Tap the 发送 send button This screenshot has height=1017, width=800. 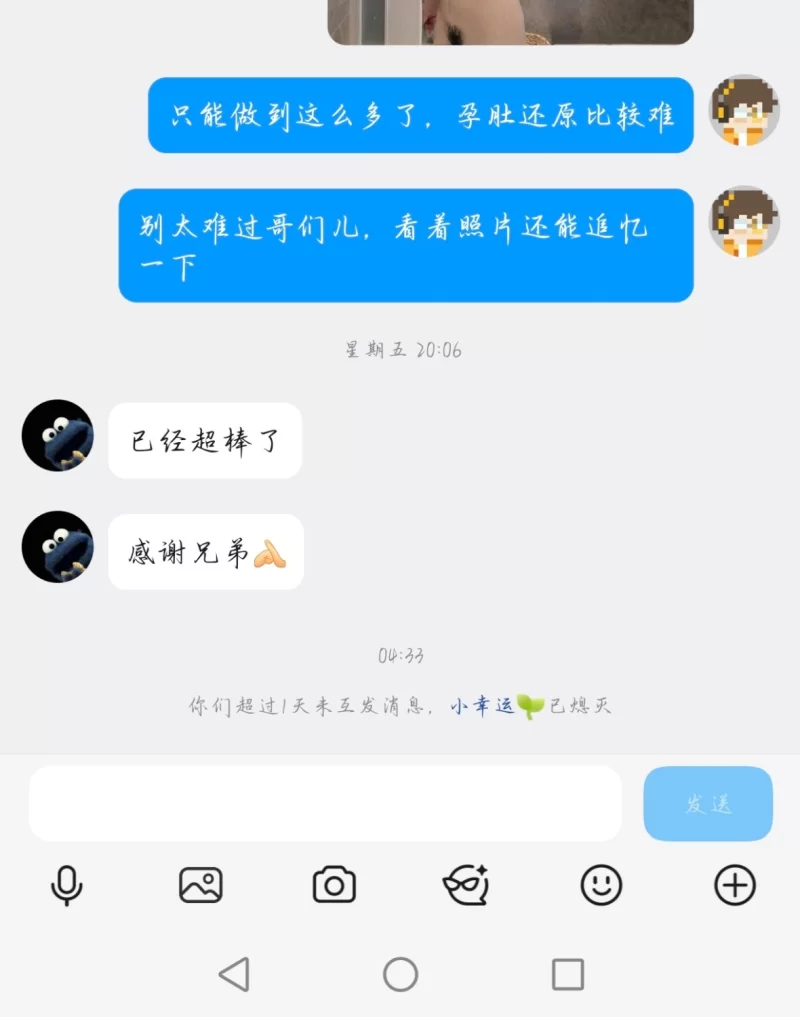tap(708, 803)
